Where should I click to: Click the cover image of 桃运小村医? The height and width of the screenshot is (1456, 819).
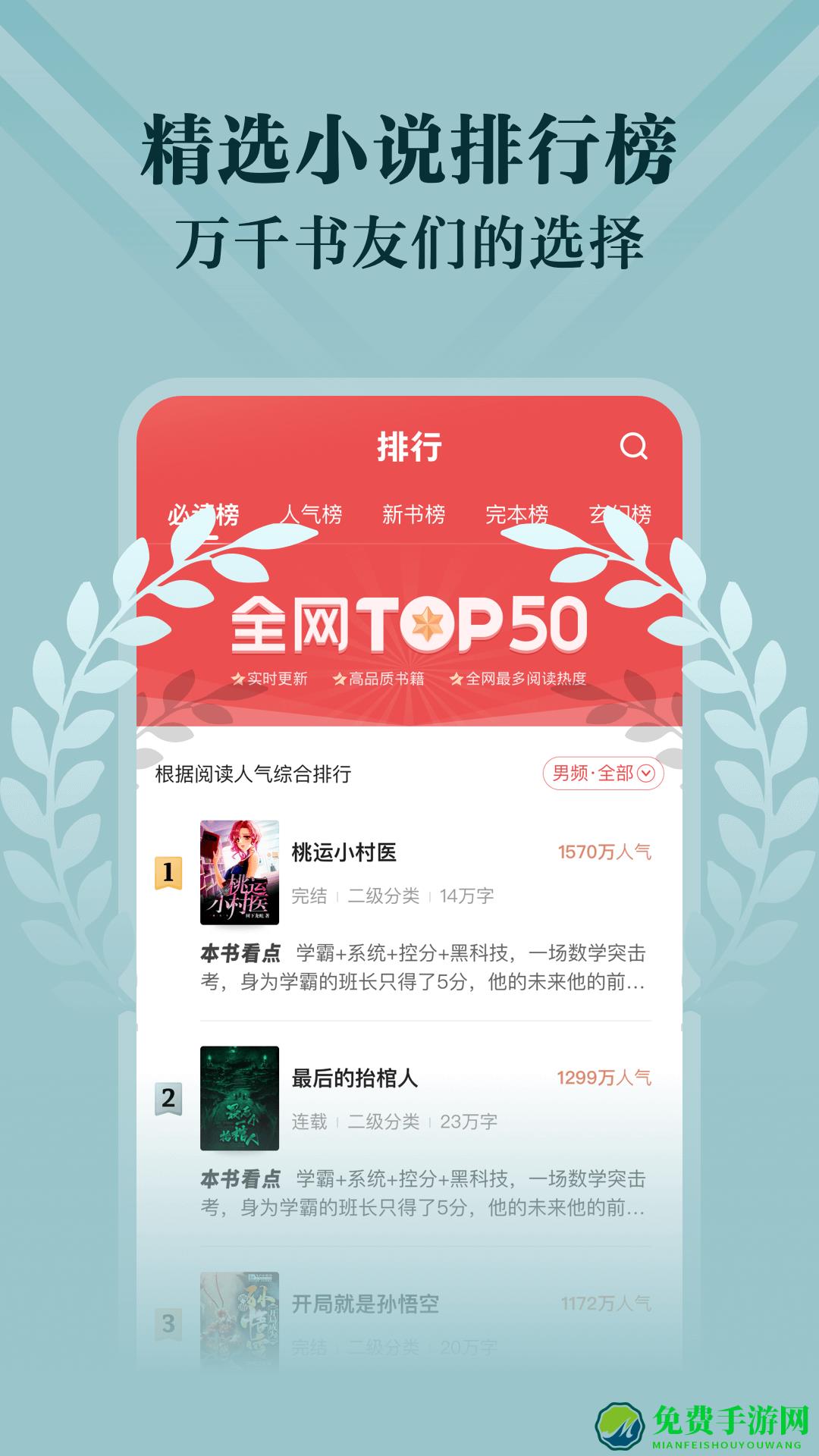tap(237, 872)
